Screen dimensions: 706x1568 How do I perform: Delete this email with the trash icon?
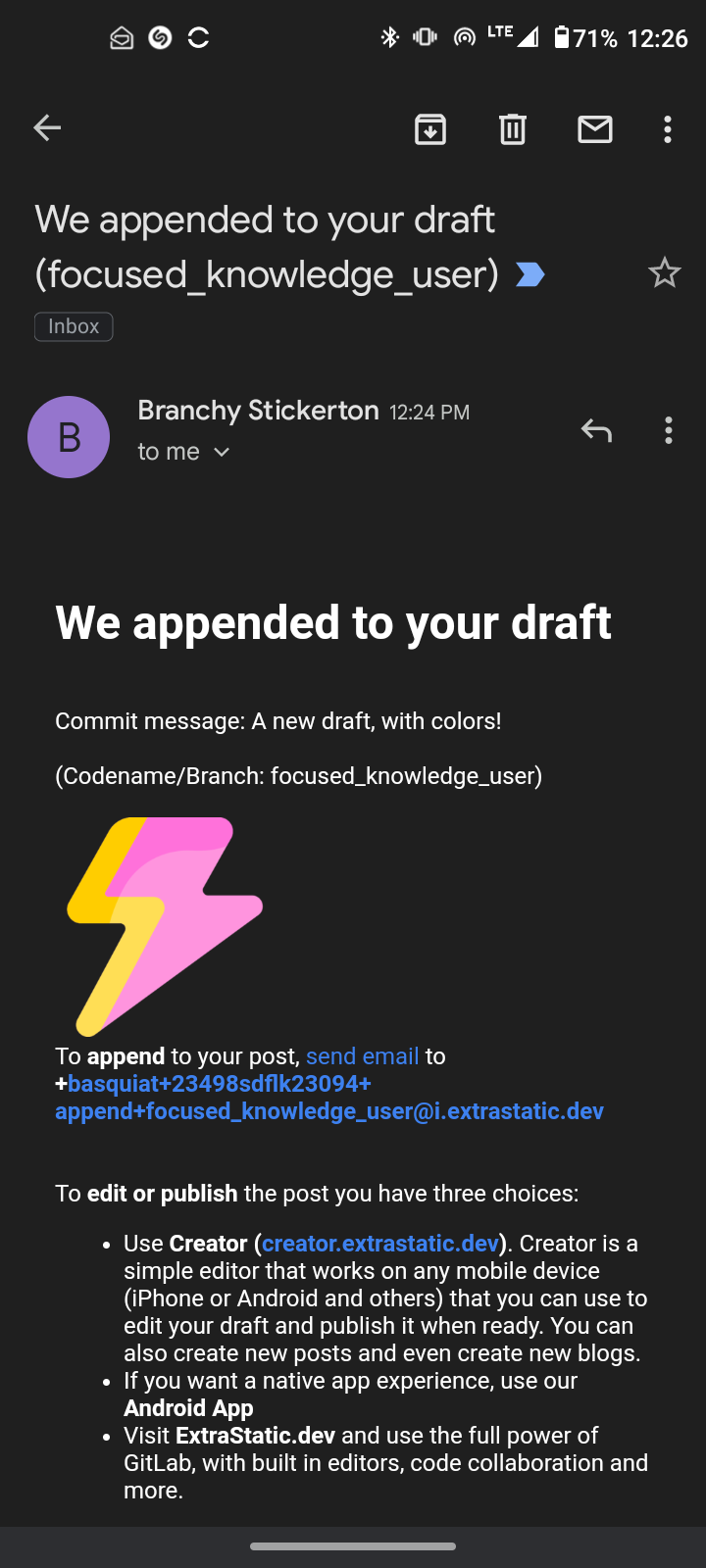tap(513, 128)
